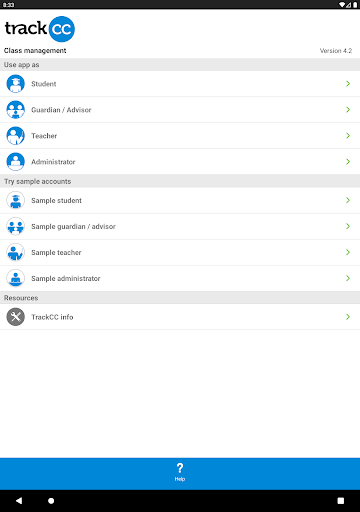Tap the system home button
This screenshot has height=512, width=360.
click(51, 501)
